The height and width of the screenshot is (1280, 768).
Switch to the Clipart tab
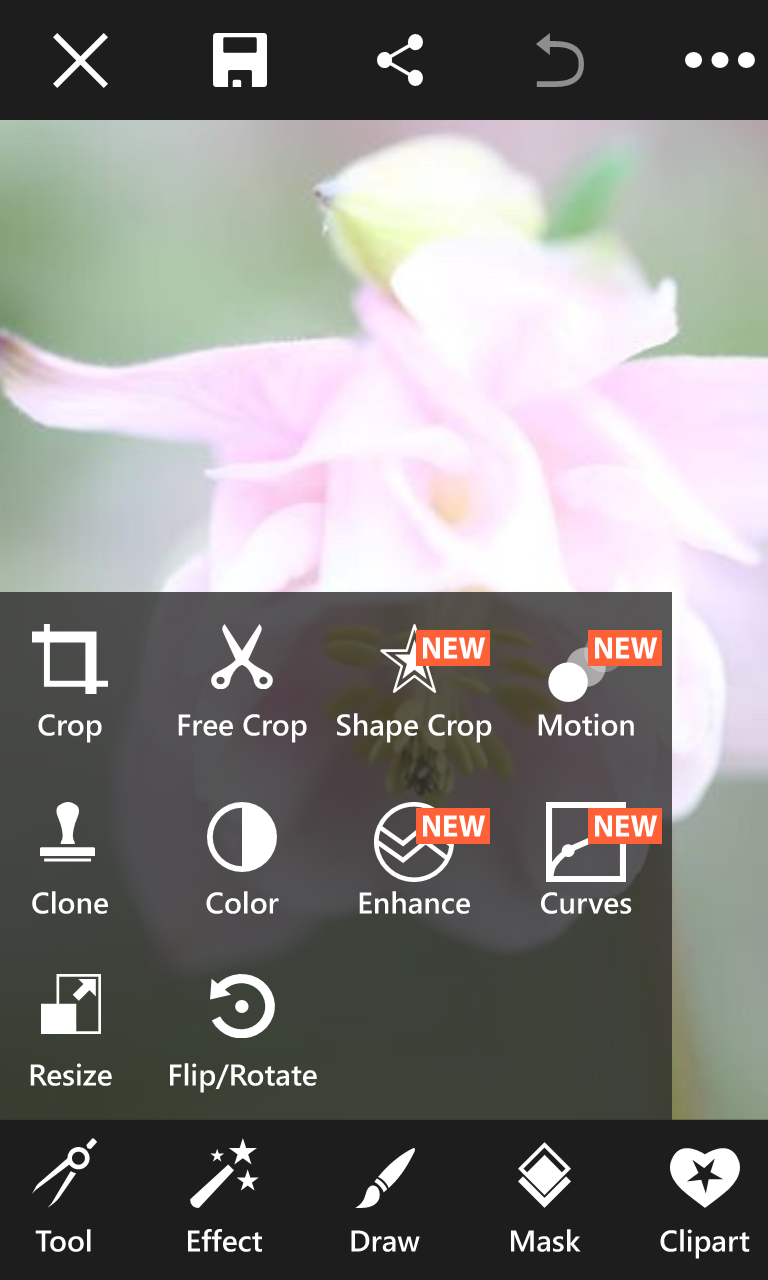704,1198
